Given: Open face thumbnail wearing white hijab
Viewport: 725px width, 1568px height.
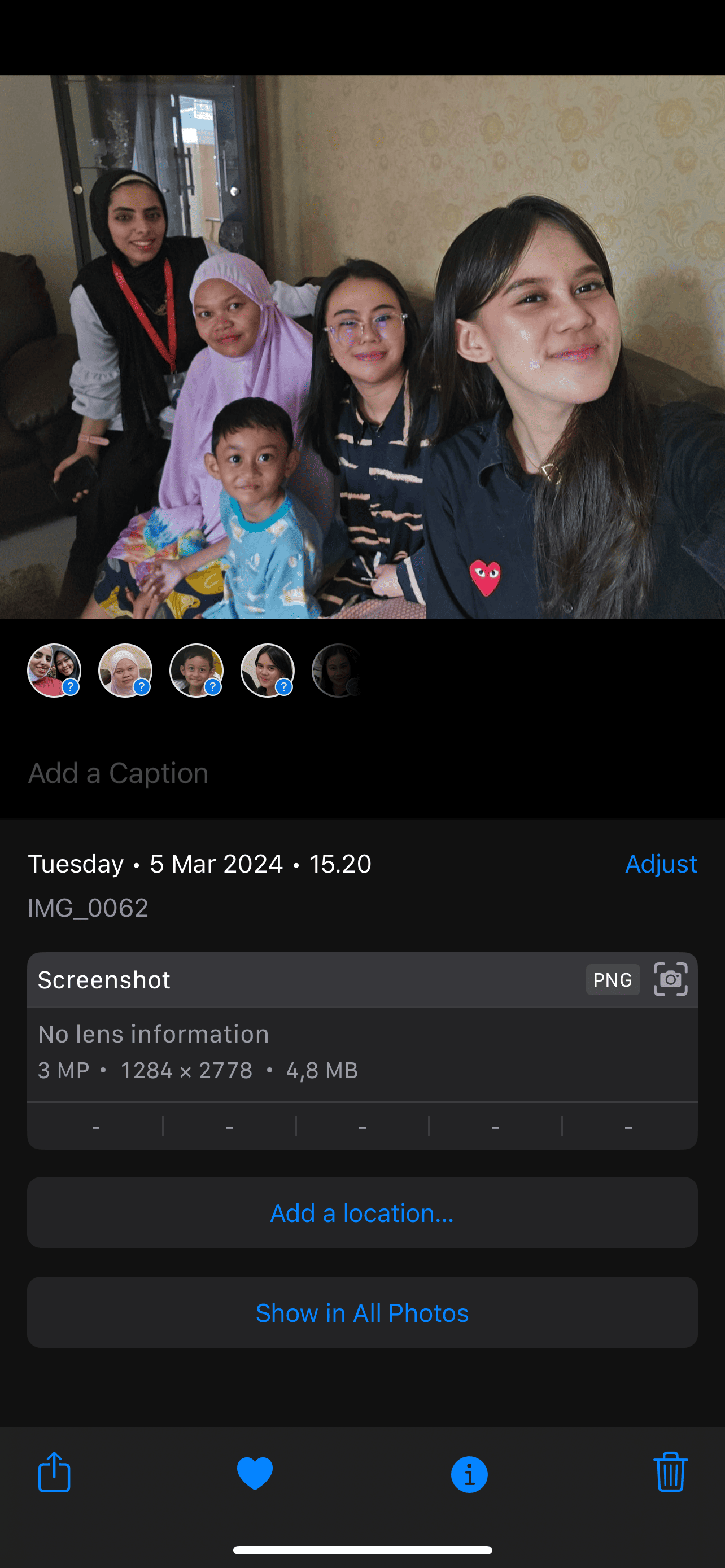Looking at the screenshot, I should (x=125, y=670).
